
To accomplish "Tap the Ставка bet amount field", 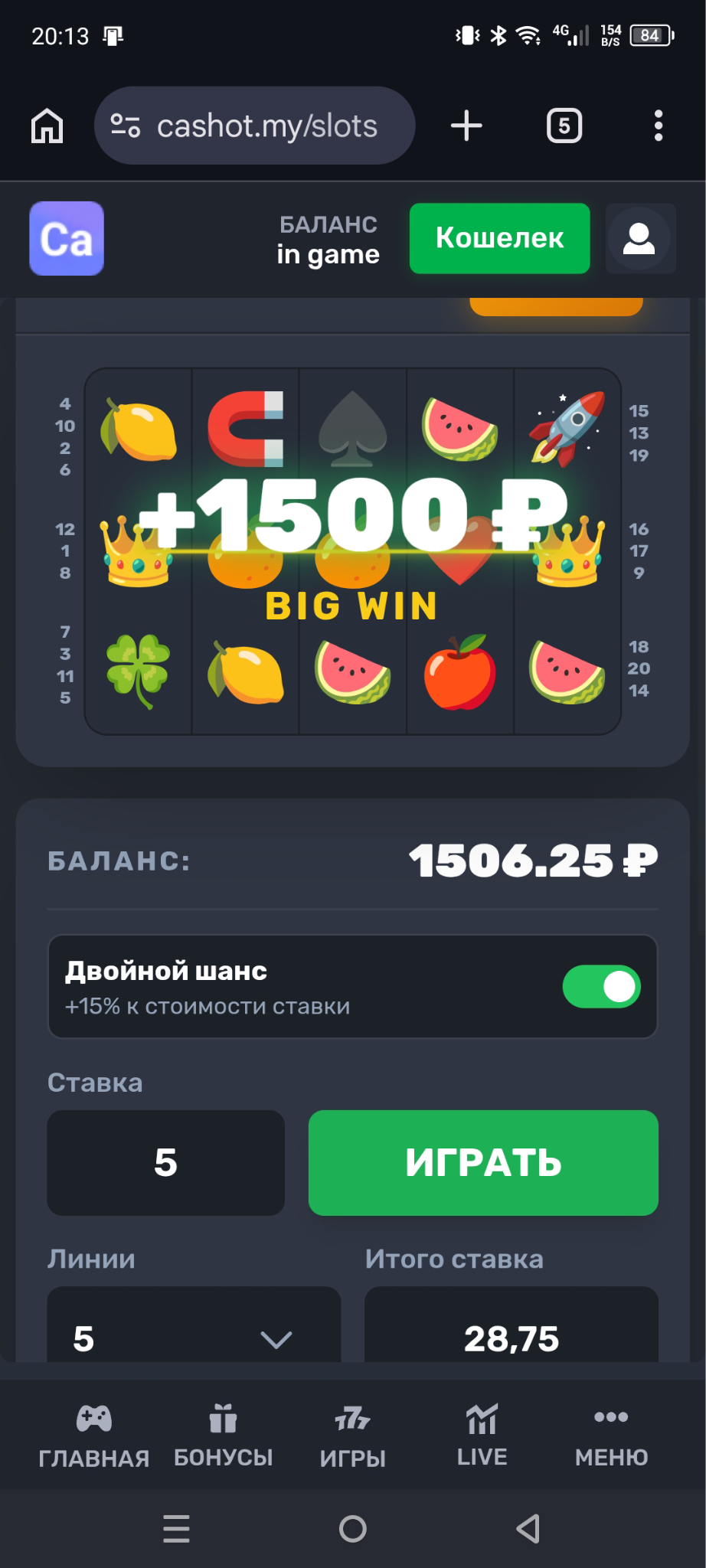I will tap(165, 1162).
